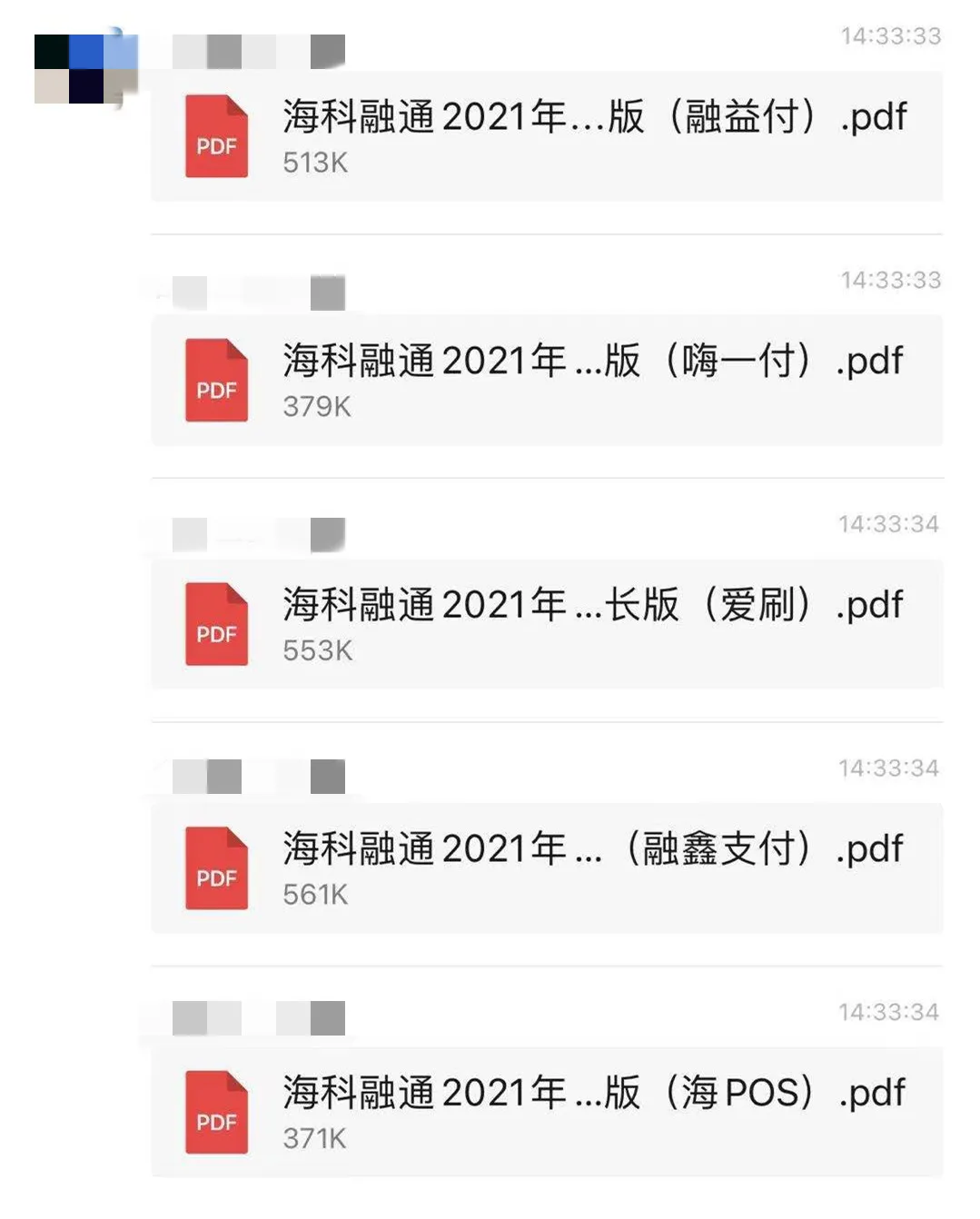Click the PDF icon on 海POS file

[x=215, y=1113]
